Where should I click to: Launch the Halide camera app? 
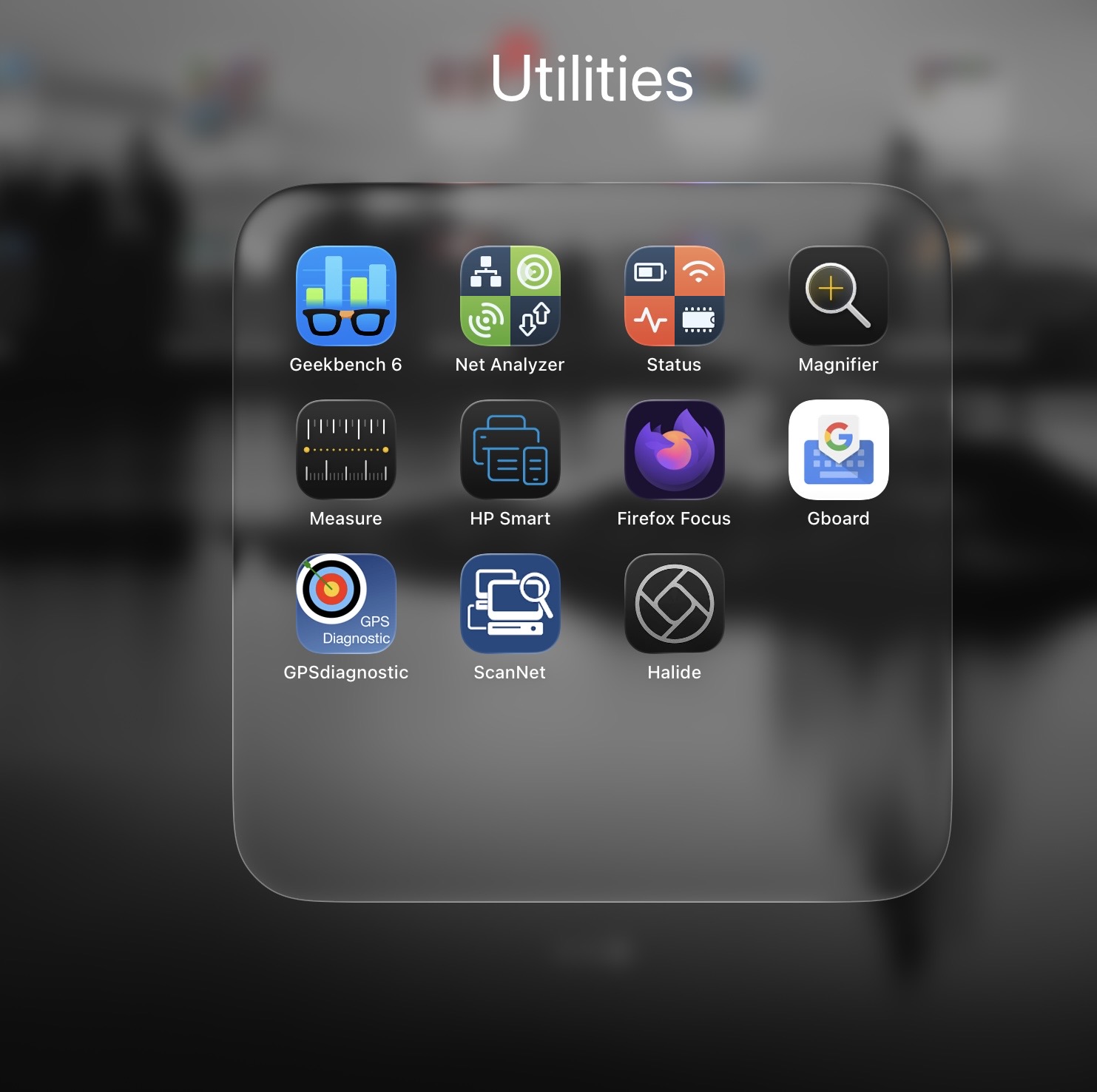point(674,604)
